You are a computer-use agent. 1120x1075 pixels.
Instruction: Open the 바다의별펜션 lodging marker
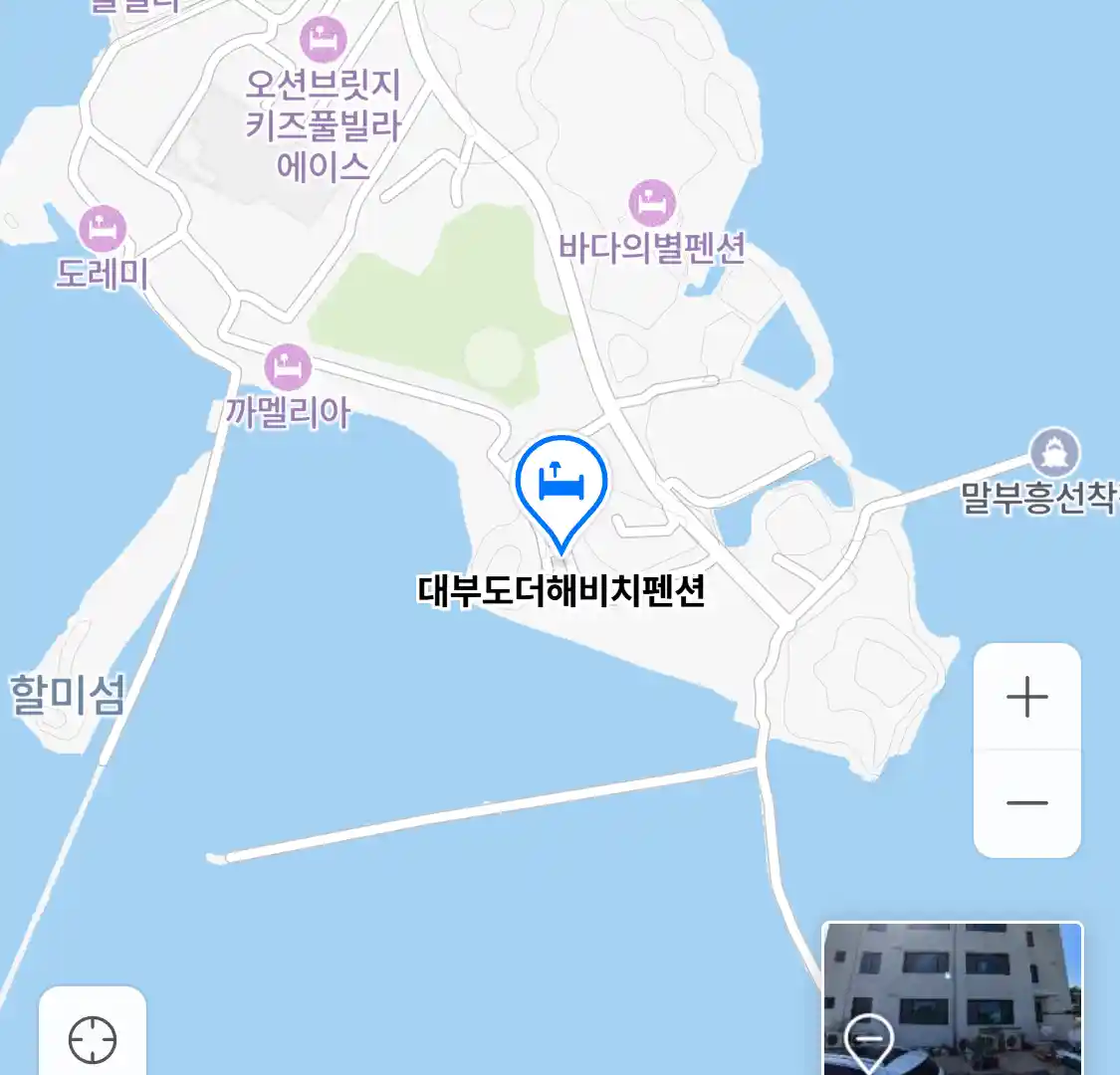(x=652, y=204)
